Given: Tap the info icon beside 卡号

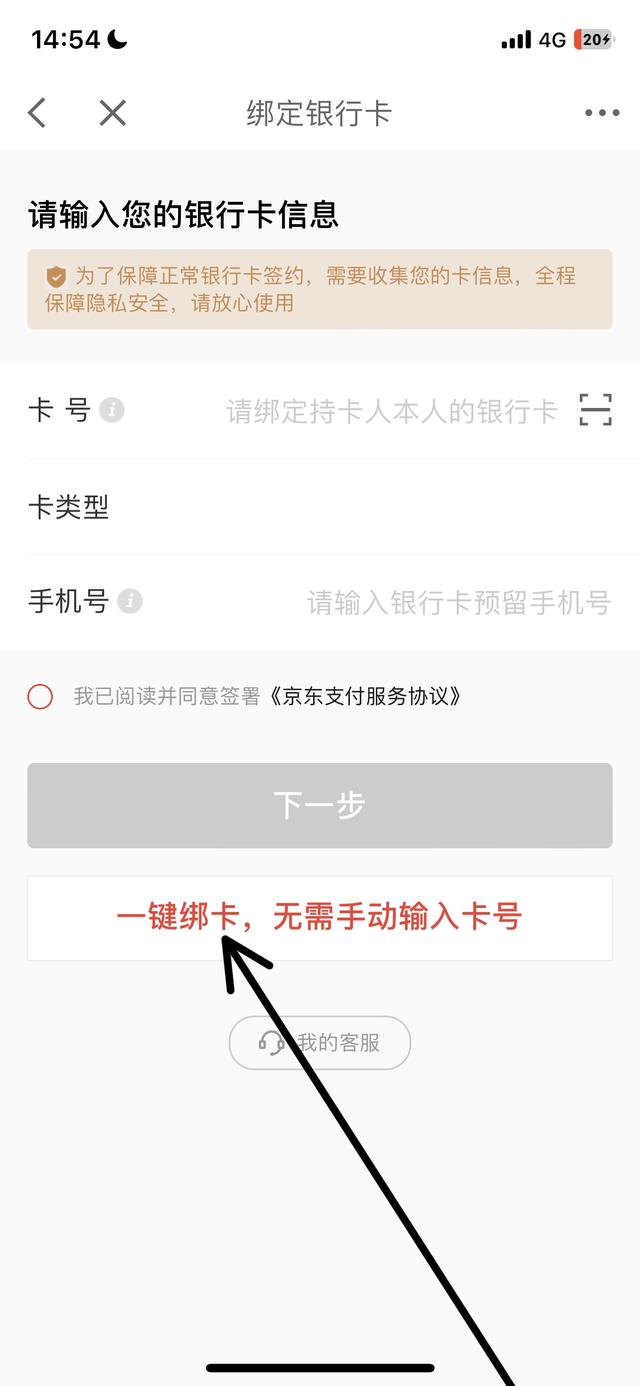Looking at the screenshot, I should point(112,410).
